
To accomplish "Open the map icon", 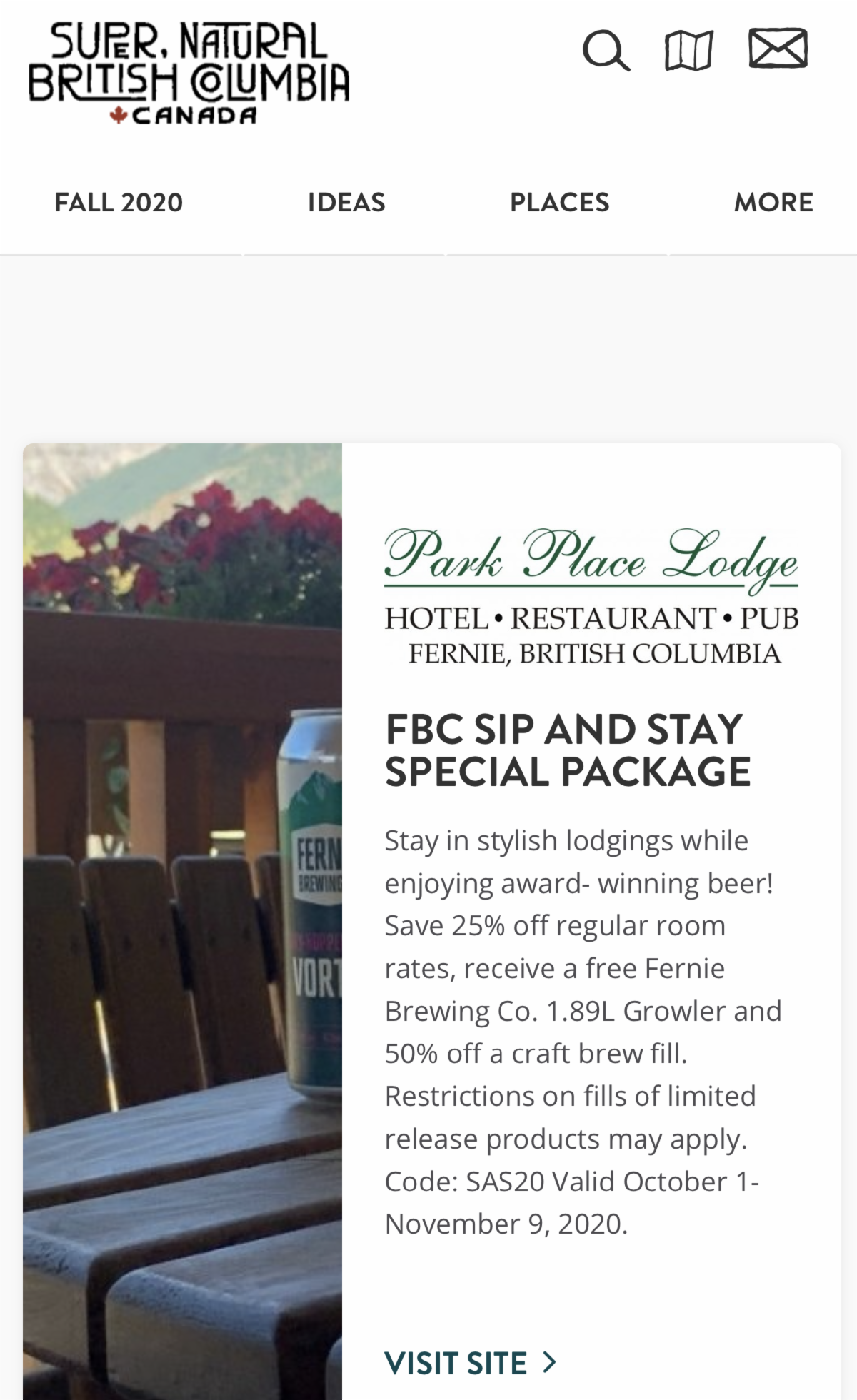I will [x=688, y=51].
